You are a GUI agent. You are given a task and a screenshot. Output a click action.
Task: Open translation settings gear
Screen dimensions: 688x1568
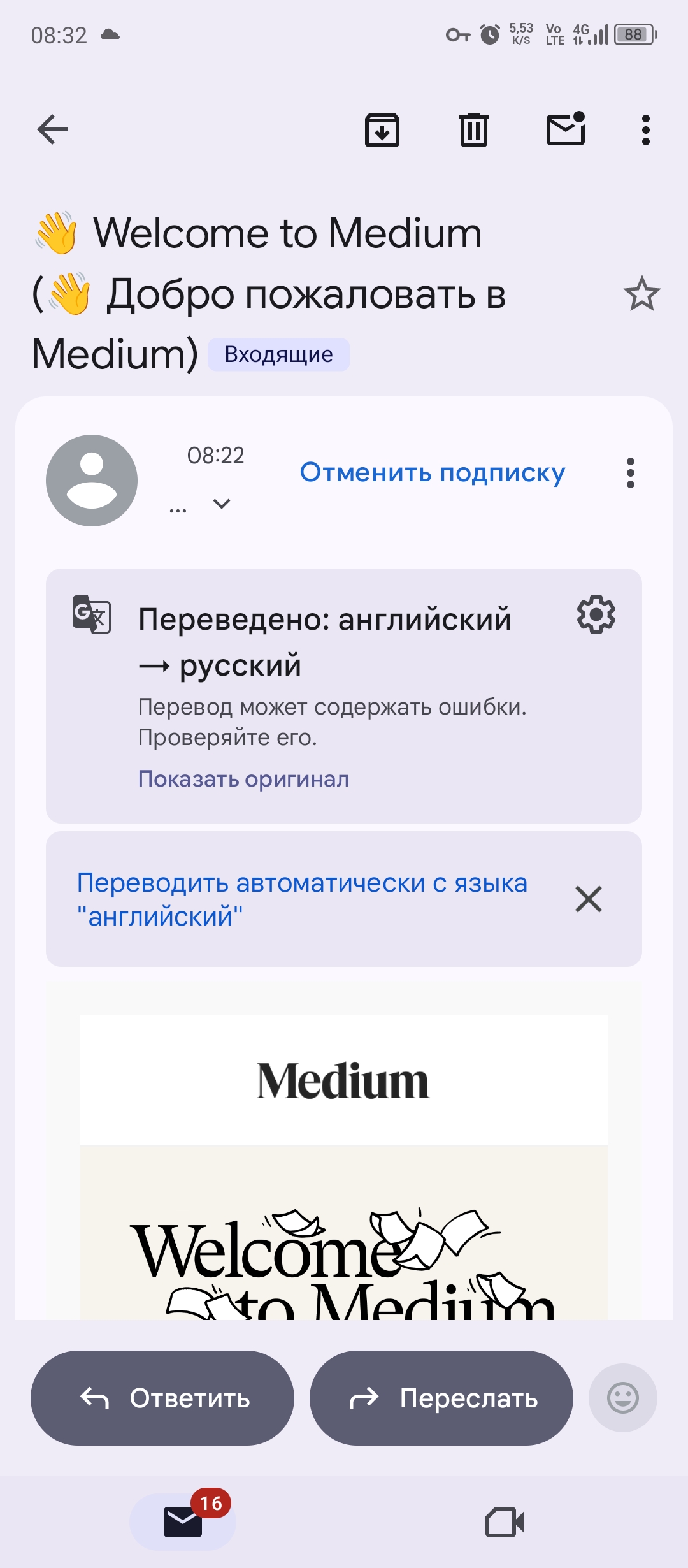tap(596, 615)
